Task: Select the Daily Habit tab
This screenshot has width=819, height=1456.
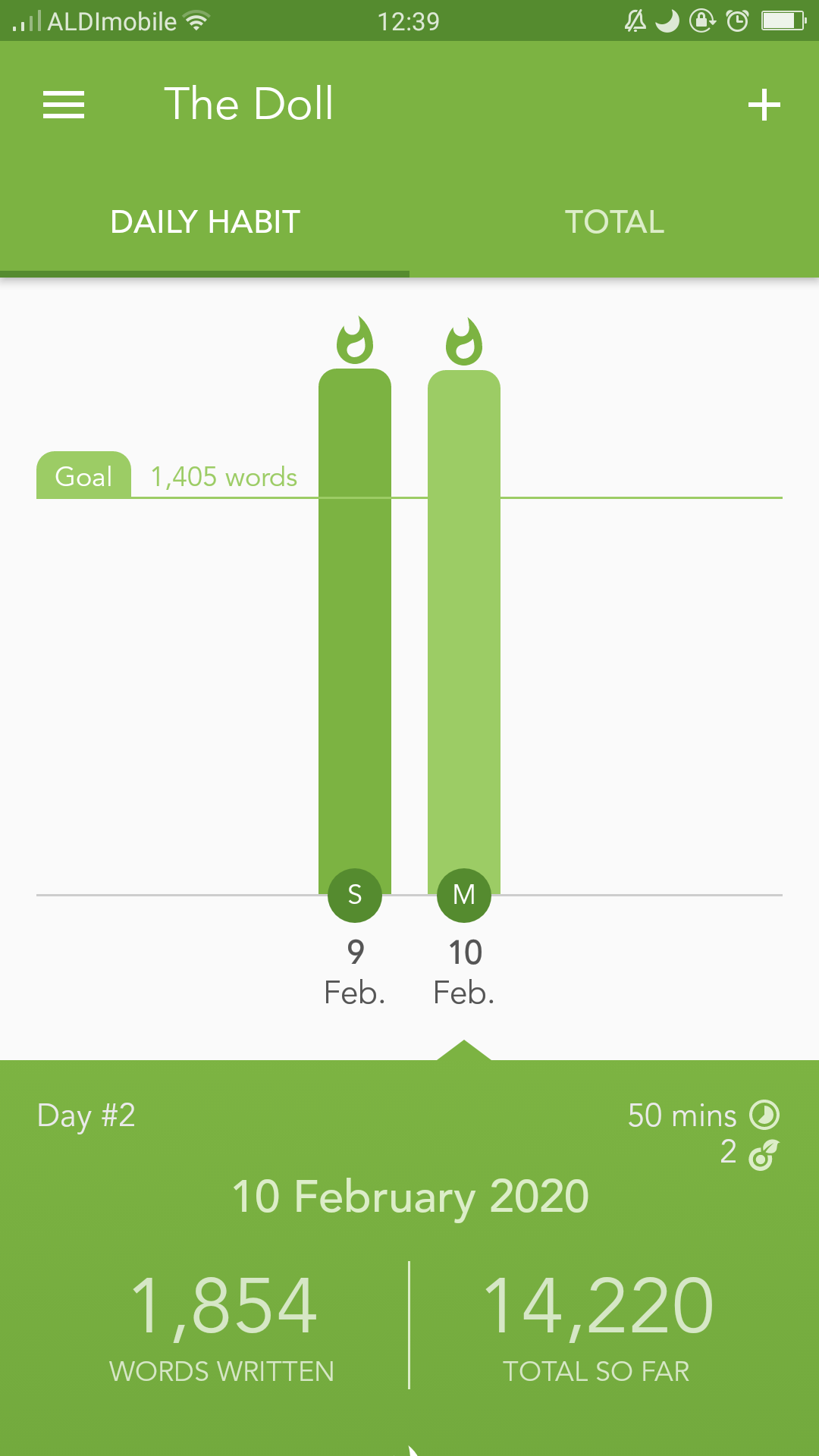Action: 205,222
